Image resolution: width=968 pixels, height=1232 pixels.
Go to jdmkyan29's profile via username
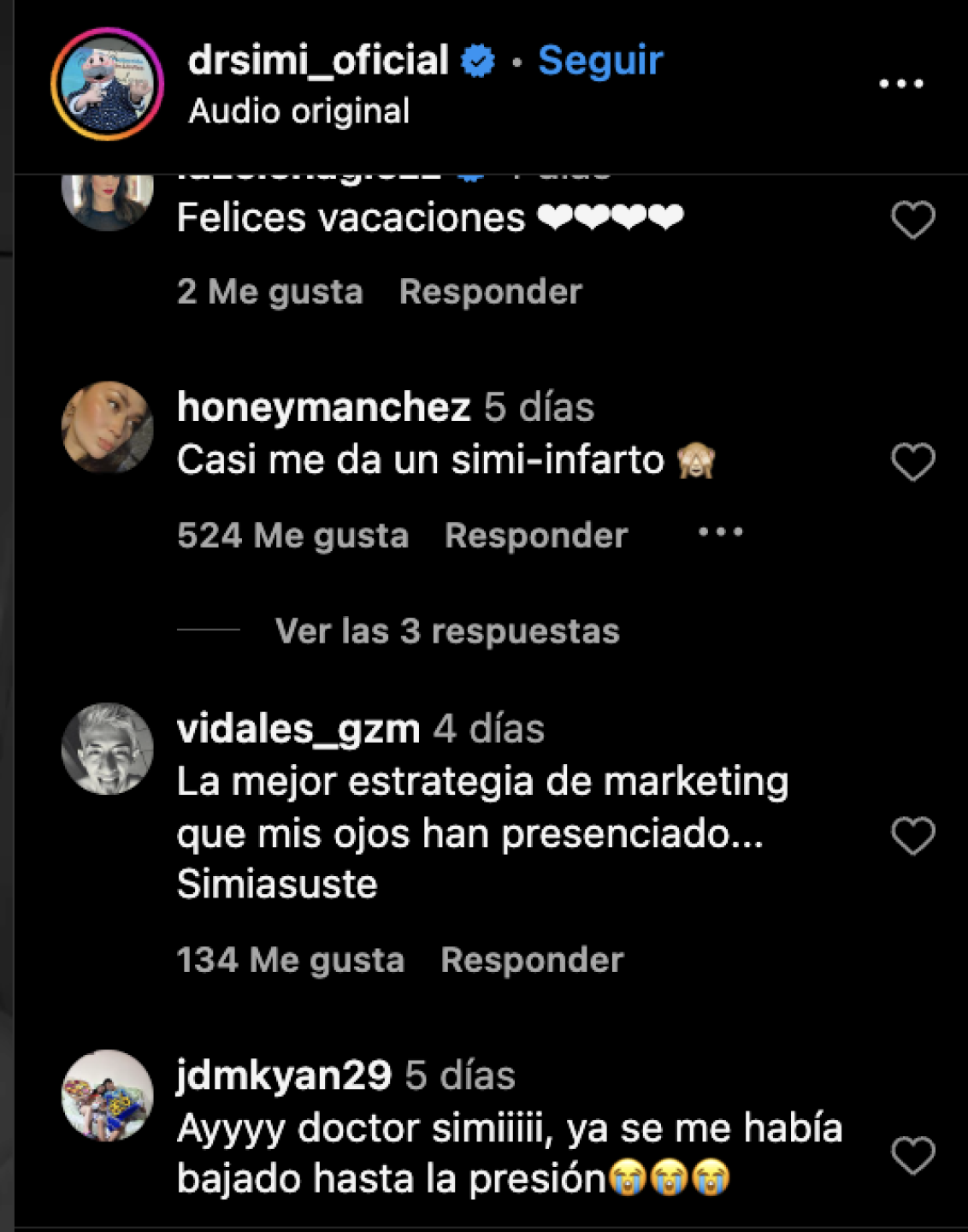point(284,1075)
